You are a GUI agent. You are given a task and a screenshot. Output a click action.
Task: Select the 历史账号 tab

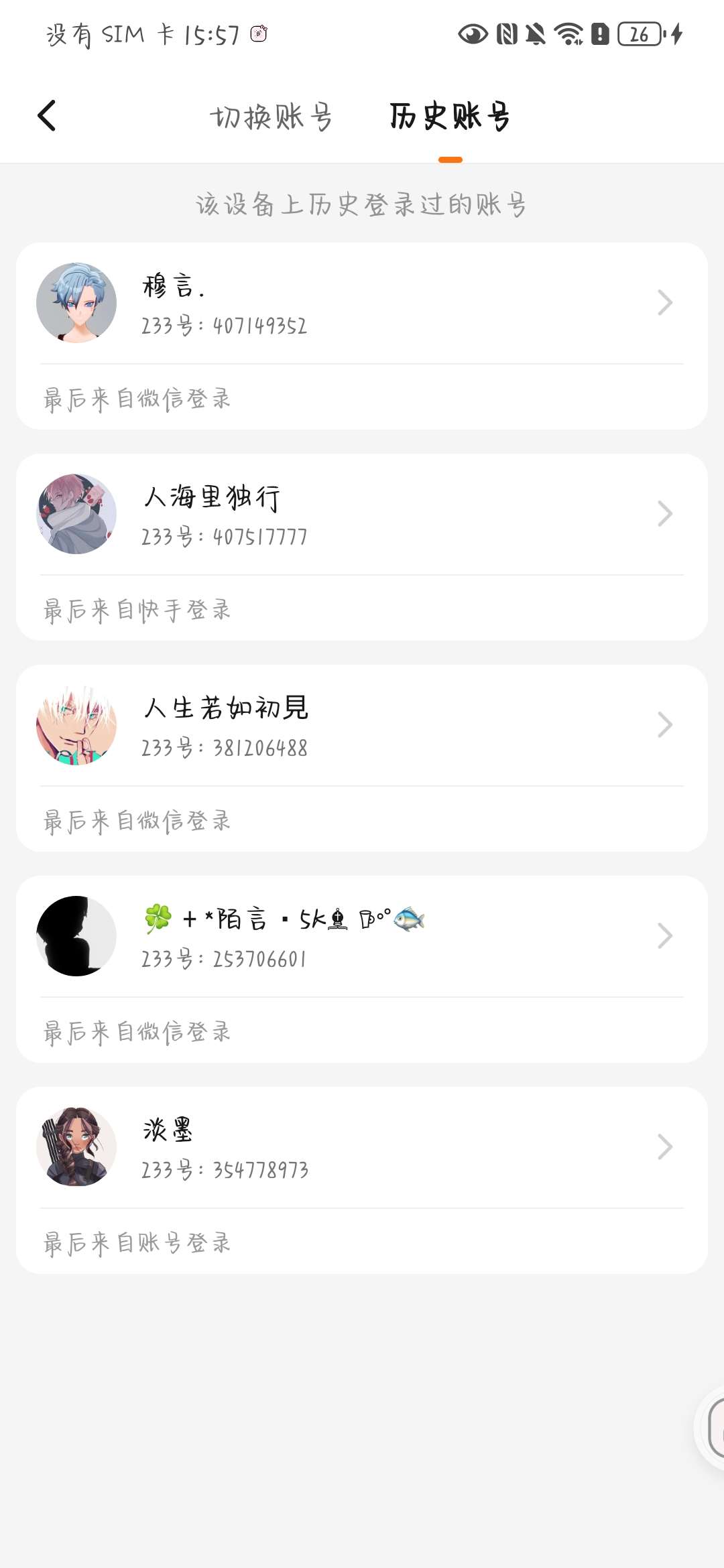(x=450, y=117)
